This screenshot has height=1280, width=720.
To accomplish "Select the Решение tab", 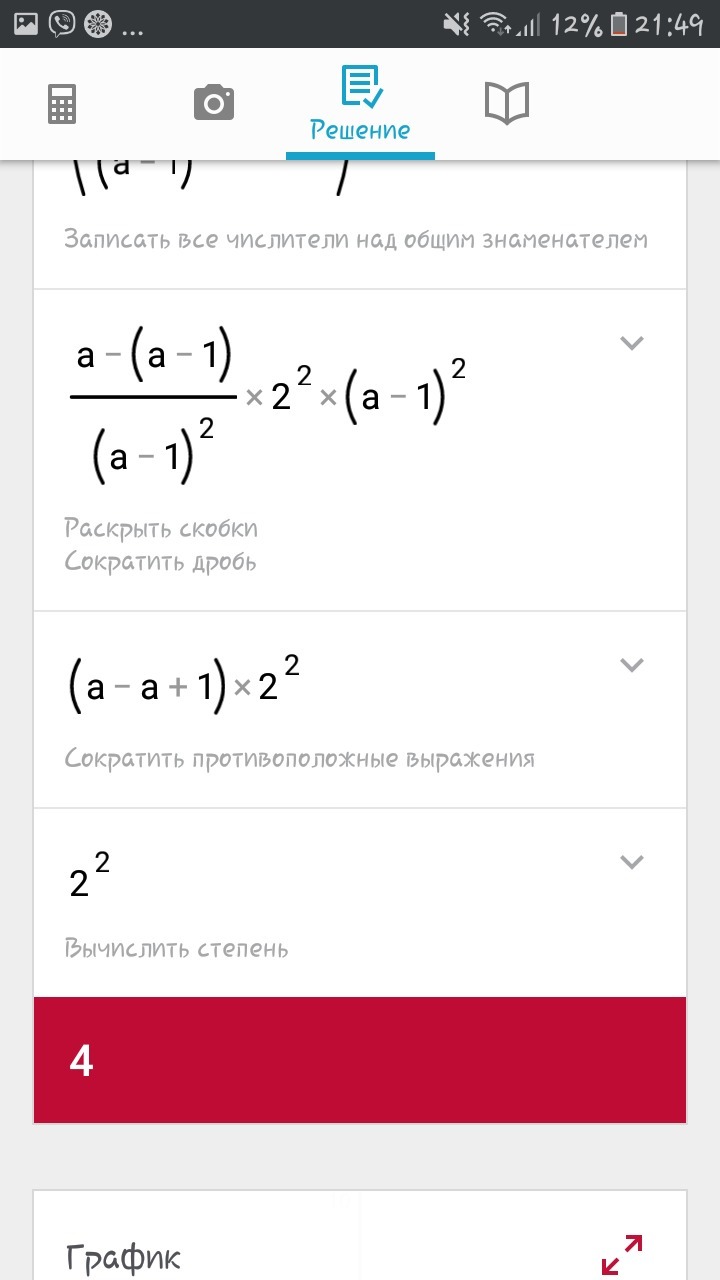I will click(x=360, y=105).
